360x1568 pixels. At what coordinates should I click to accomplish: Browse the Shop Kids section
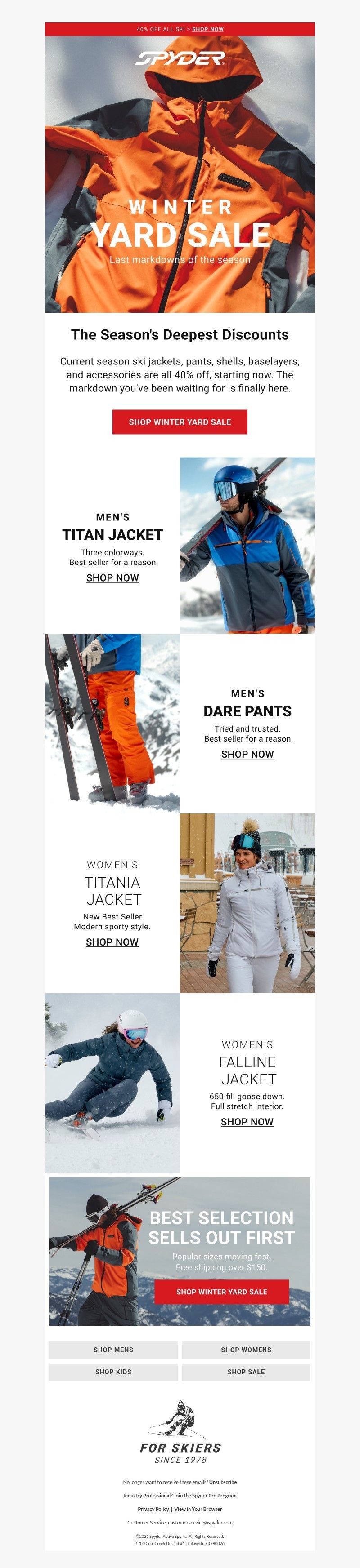[x=113, y=1372]
